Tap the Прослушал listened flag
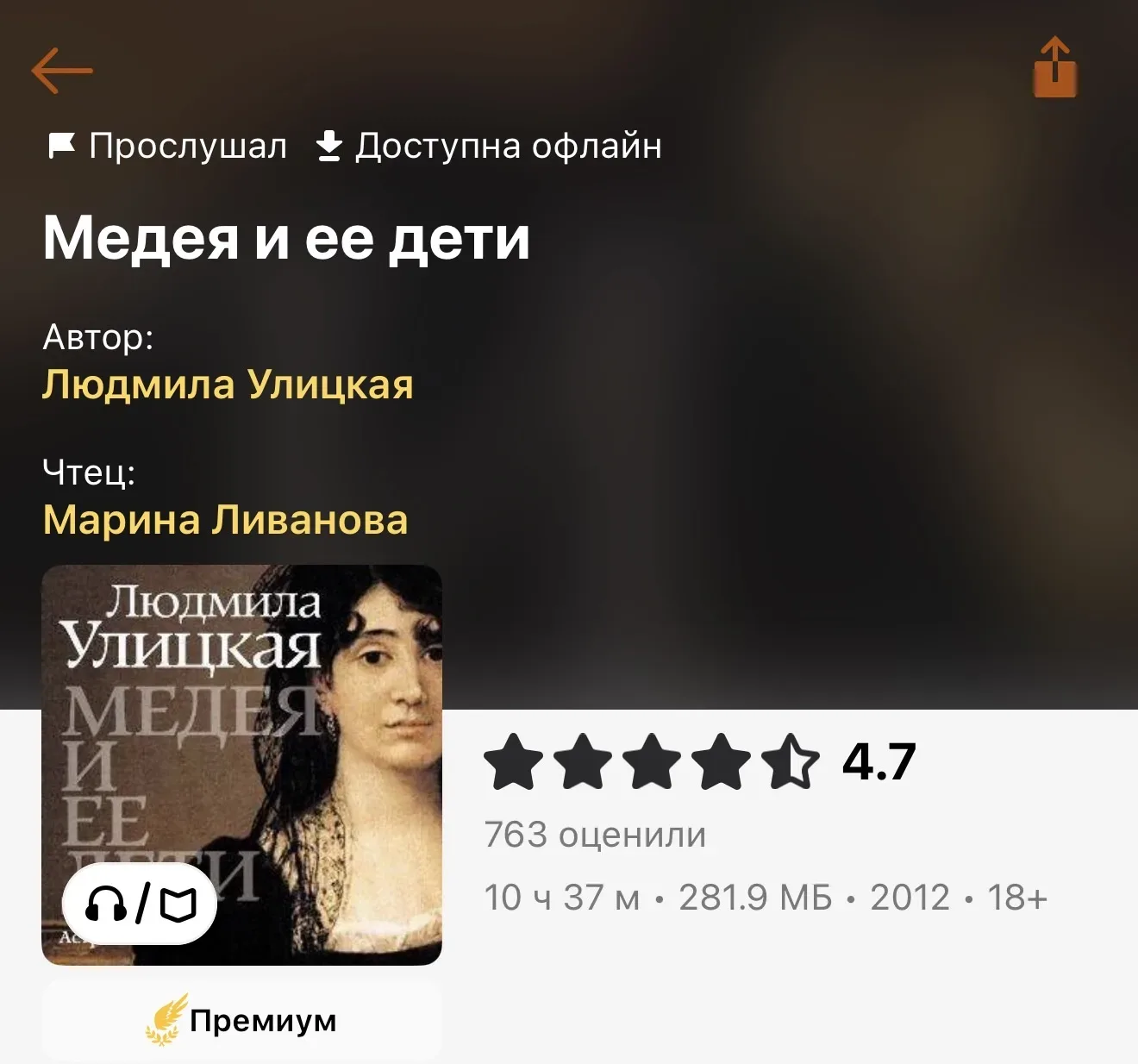The width and height of the screenshot is (1138, 1064). (168, 147)
